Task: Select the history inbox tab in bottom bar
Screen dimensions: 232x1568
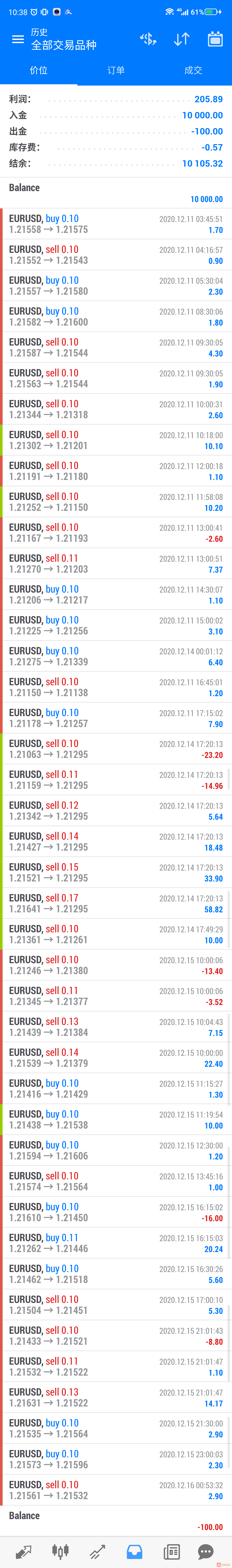Action: (x=134, y=1551)
